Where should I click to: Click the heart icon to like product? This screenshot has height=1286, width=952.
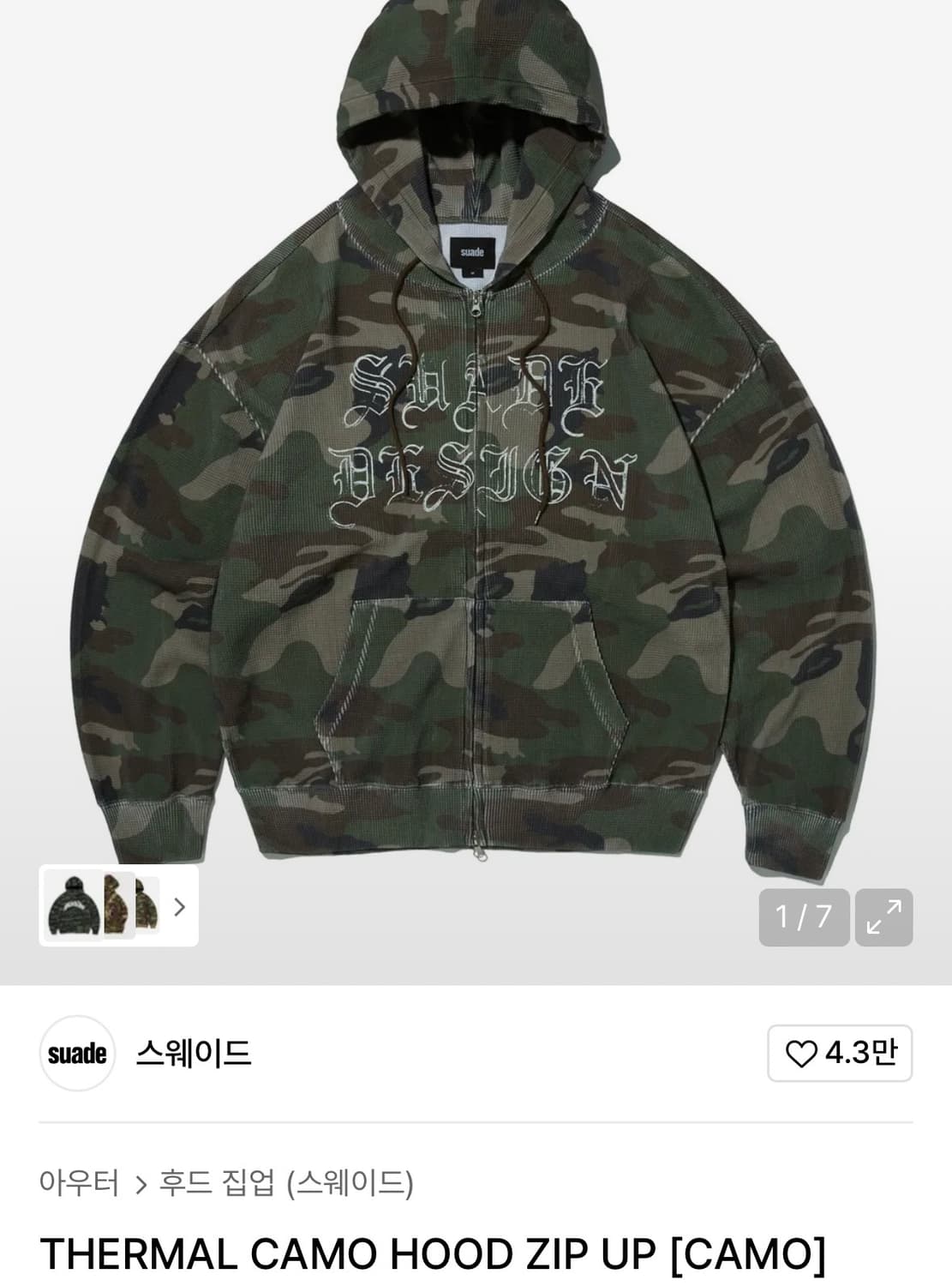click(800, 1054)
